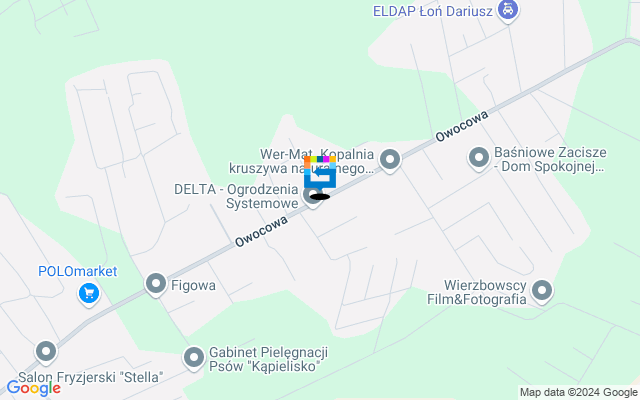Open Baśniowe Zacisze place marker
Image resolution: width=640 pixels, height=400 pixels.
(x=479, y=157)
